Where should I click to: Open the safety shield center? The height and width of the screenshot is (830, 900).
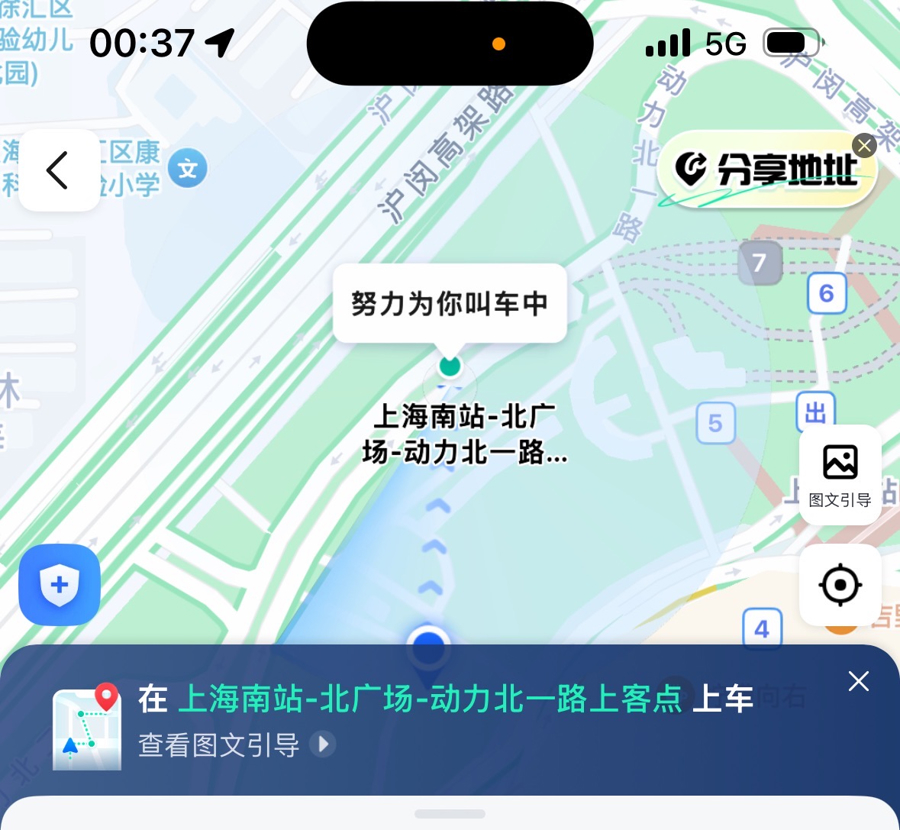59,585
